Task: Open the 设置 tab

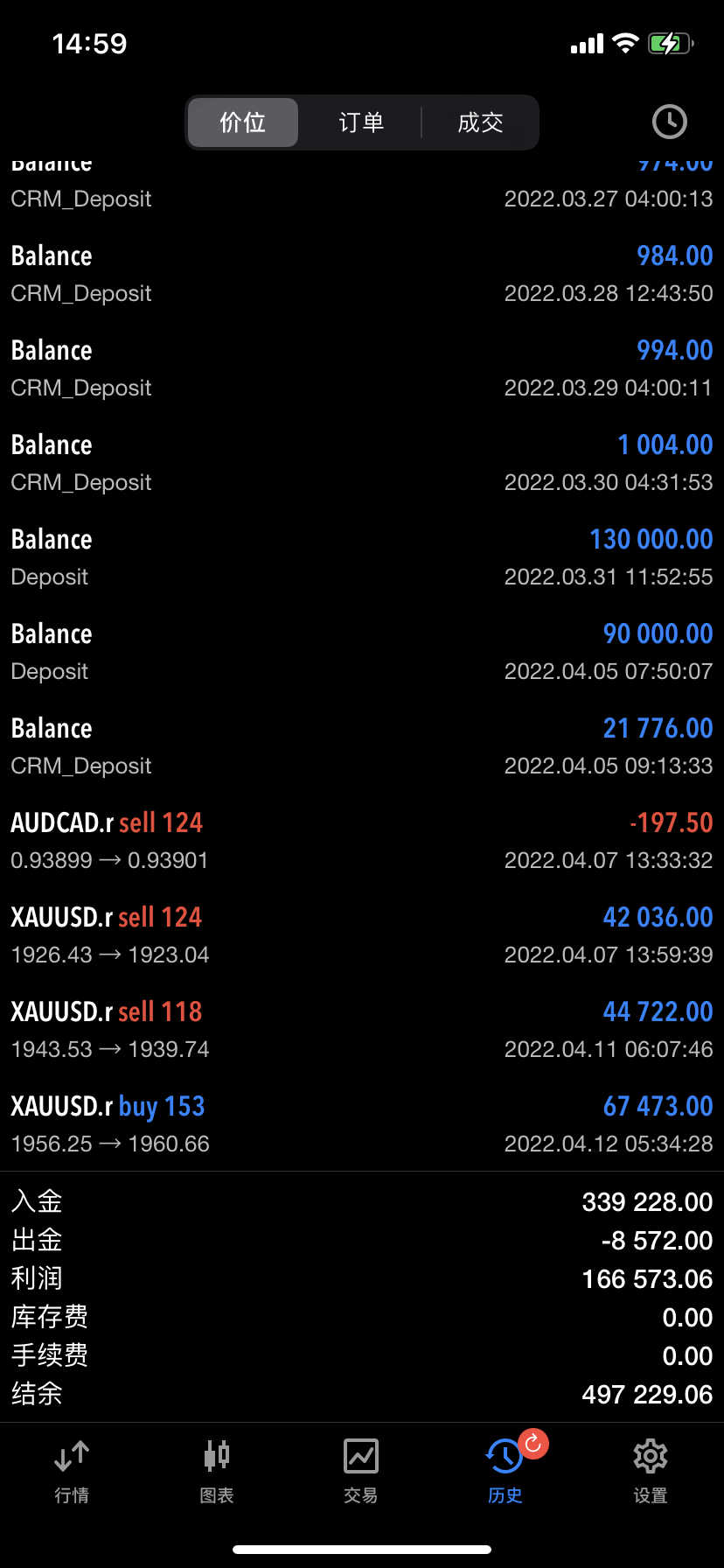Action: point(651,1472)
